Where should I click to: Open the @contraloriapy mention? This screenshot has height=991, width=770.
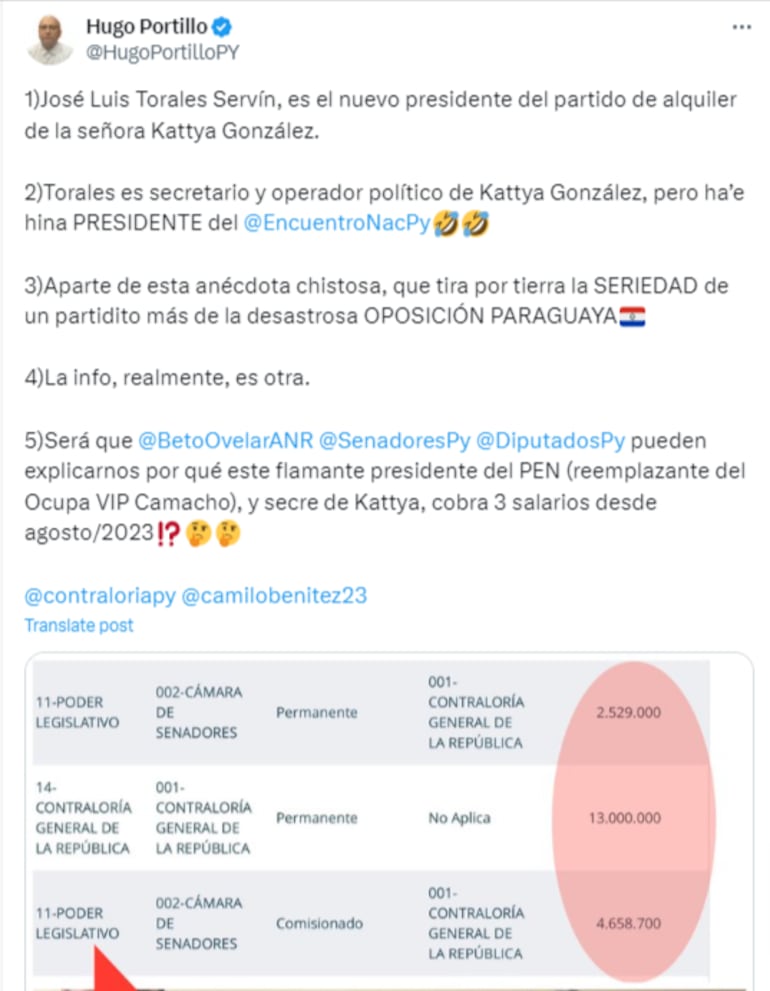(99, 596)
